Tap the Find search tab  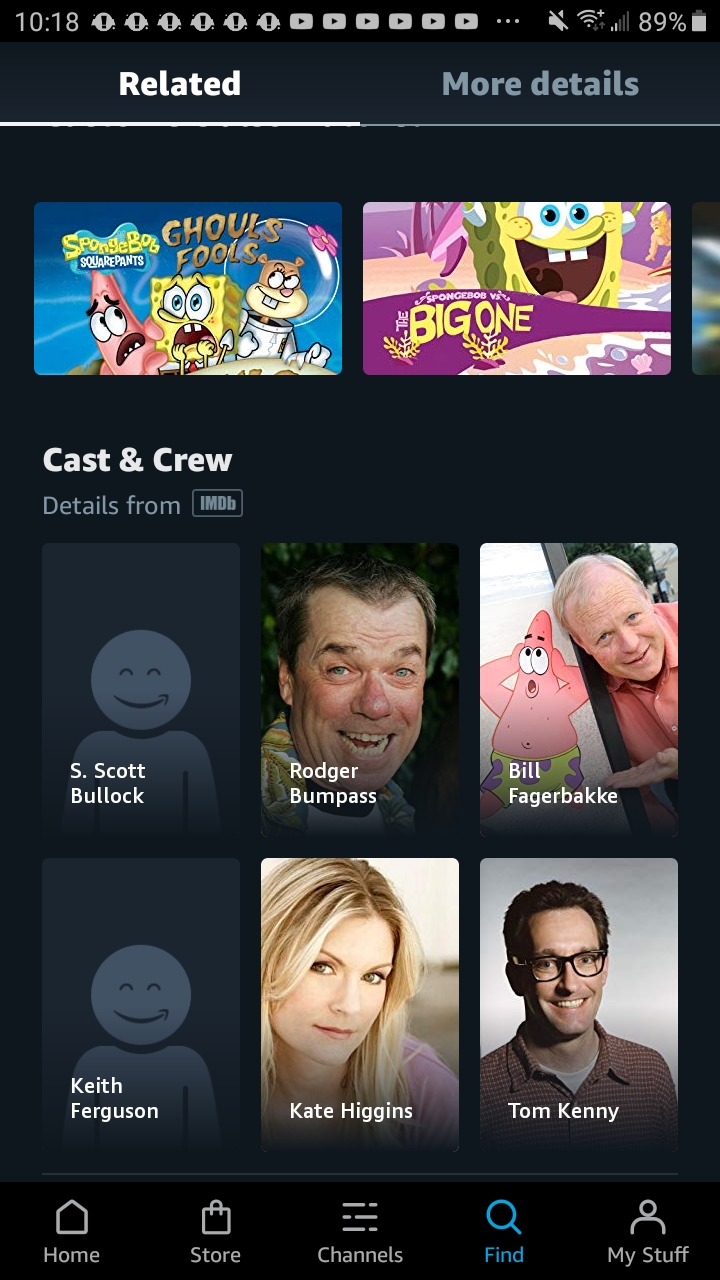[x=504, y=1232]
